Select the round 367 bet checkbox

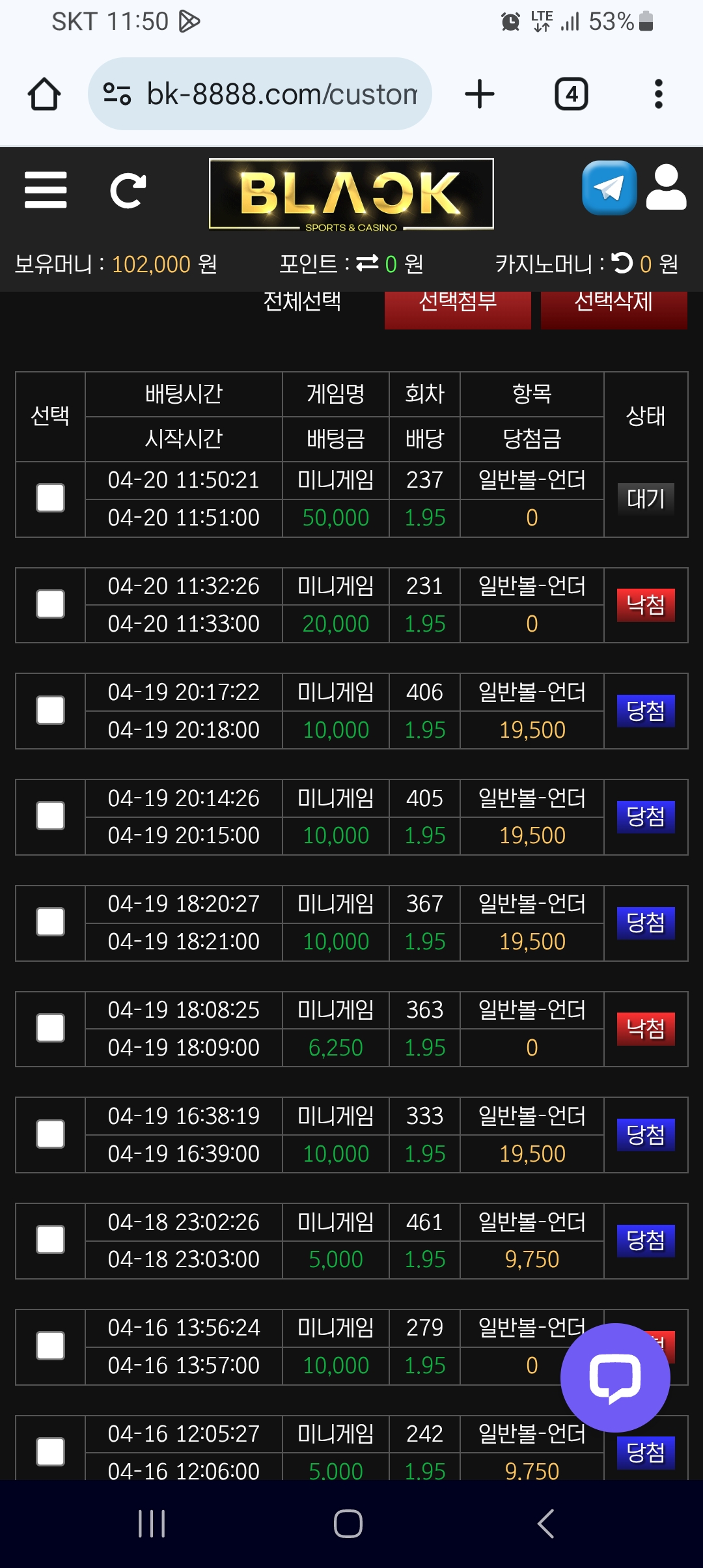pos(50,922)
